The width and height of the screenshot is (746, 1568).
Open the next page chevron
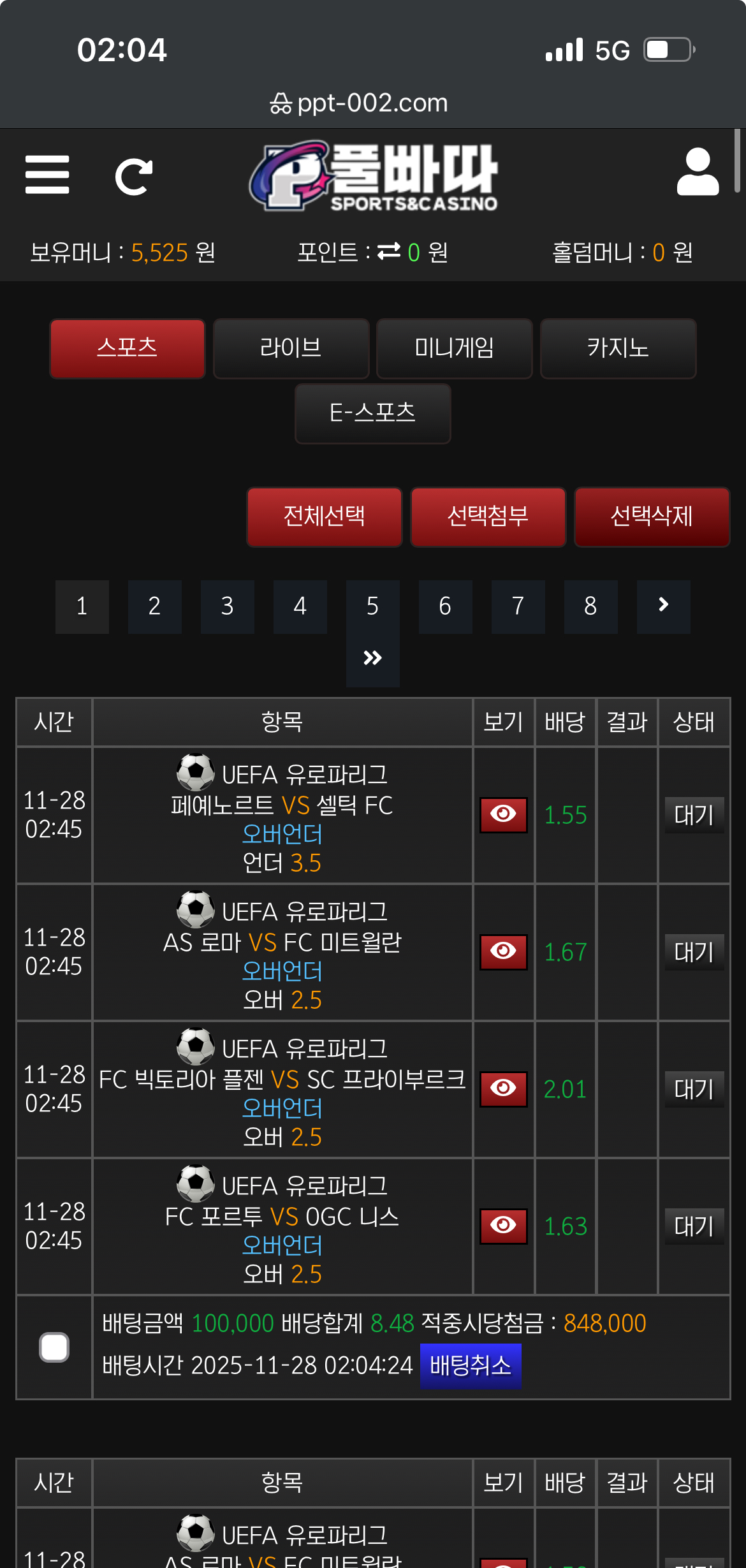coord(663,607)
